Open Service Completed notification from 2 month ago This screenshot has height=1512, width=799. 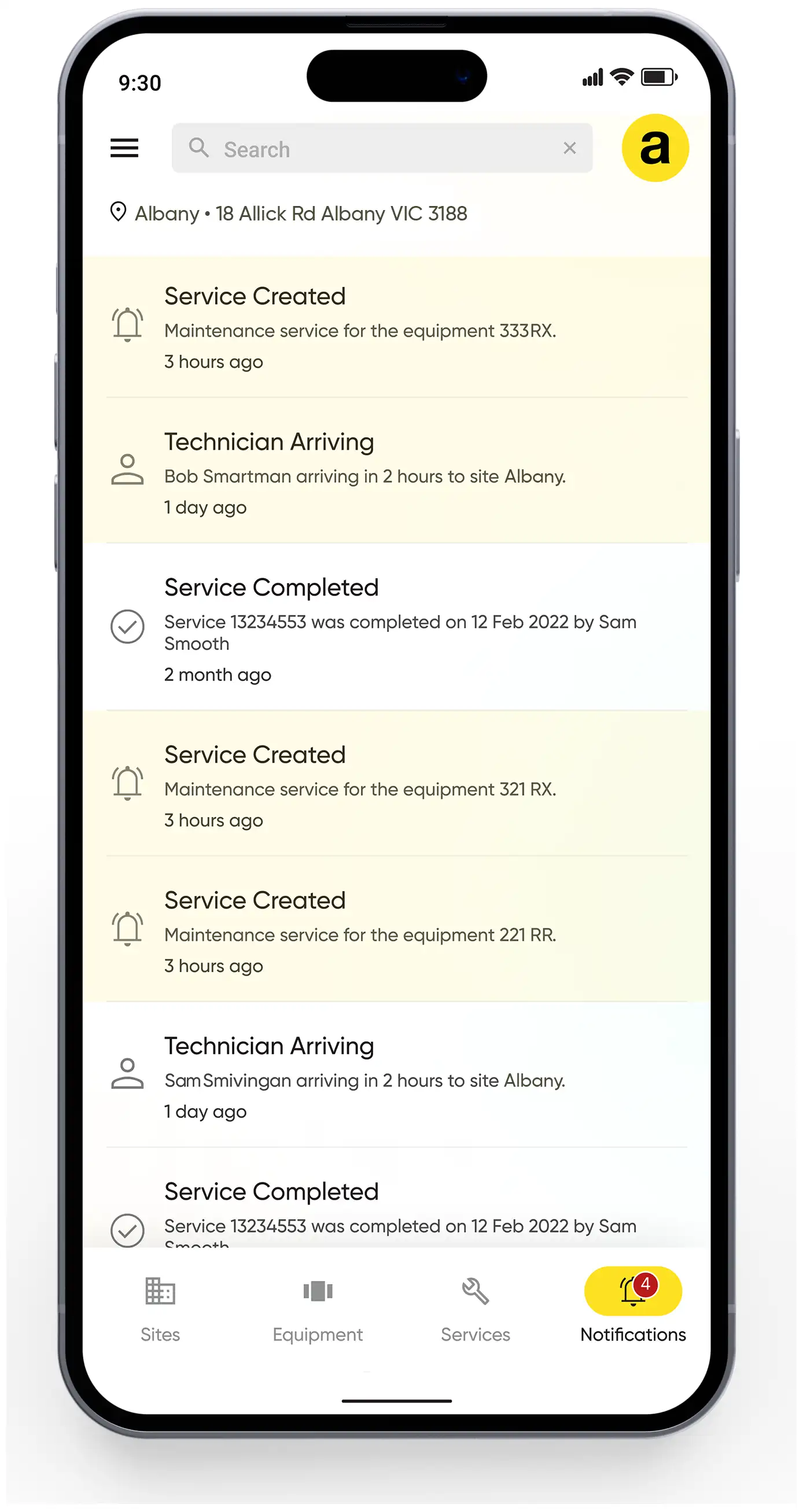[x=396, y=627]
